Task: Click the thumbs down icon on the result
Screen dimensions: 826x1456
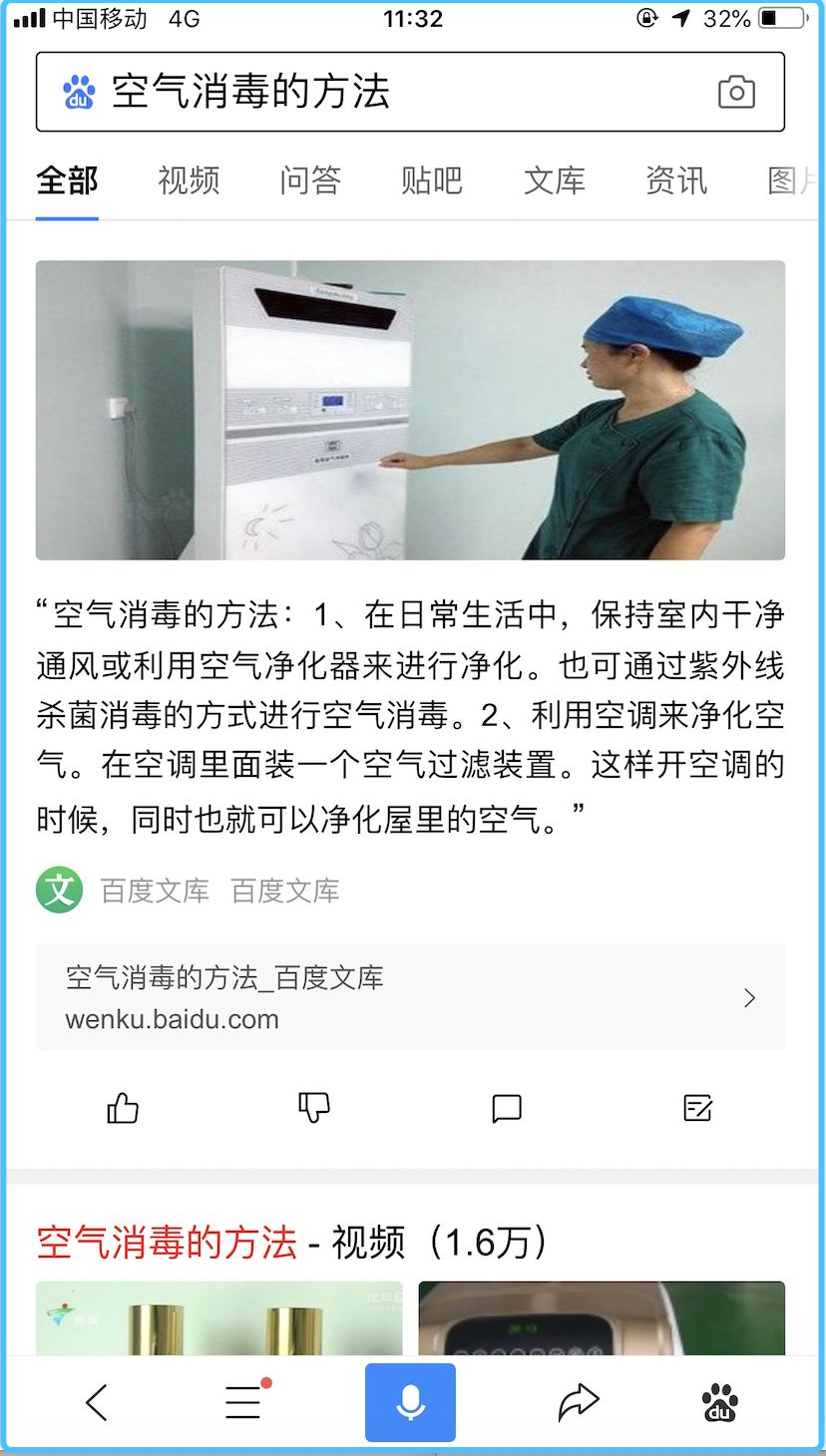Action: click(x=313, y=1107)
